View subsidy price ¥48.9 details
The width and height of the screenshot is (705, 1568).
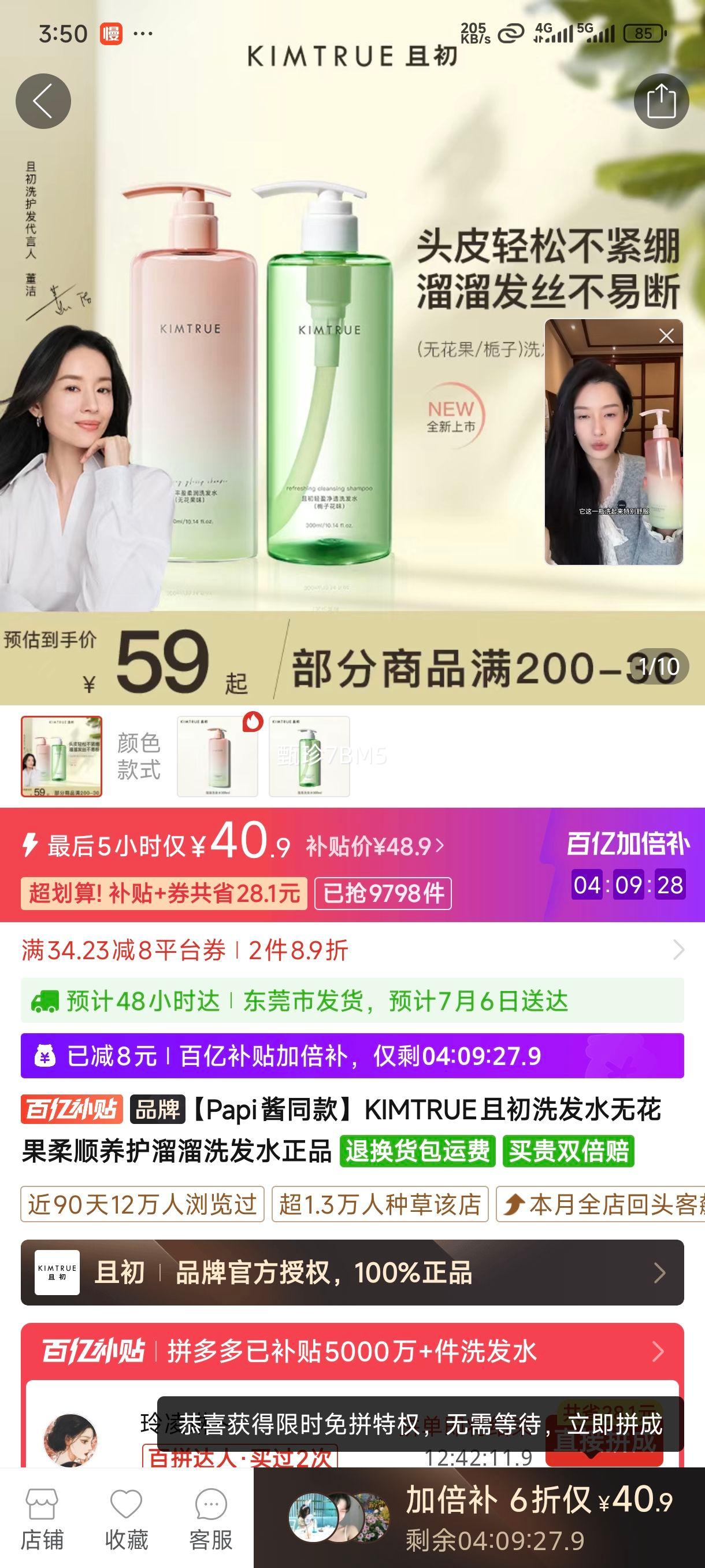pos(375,846)
